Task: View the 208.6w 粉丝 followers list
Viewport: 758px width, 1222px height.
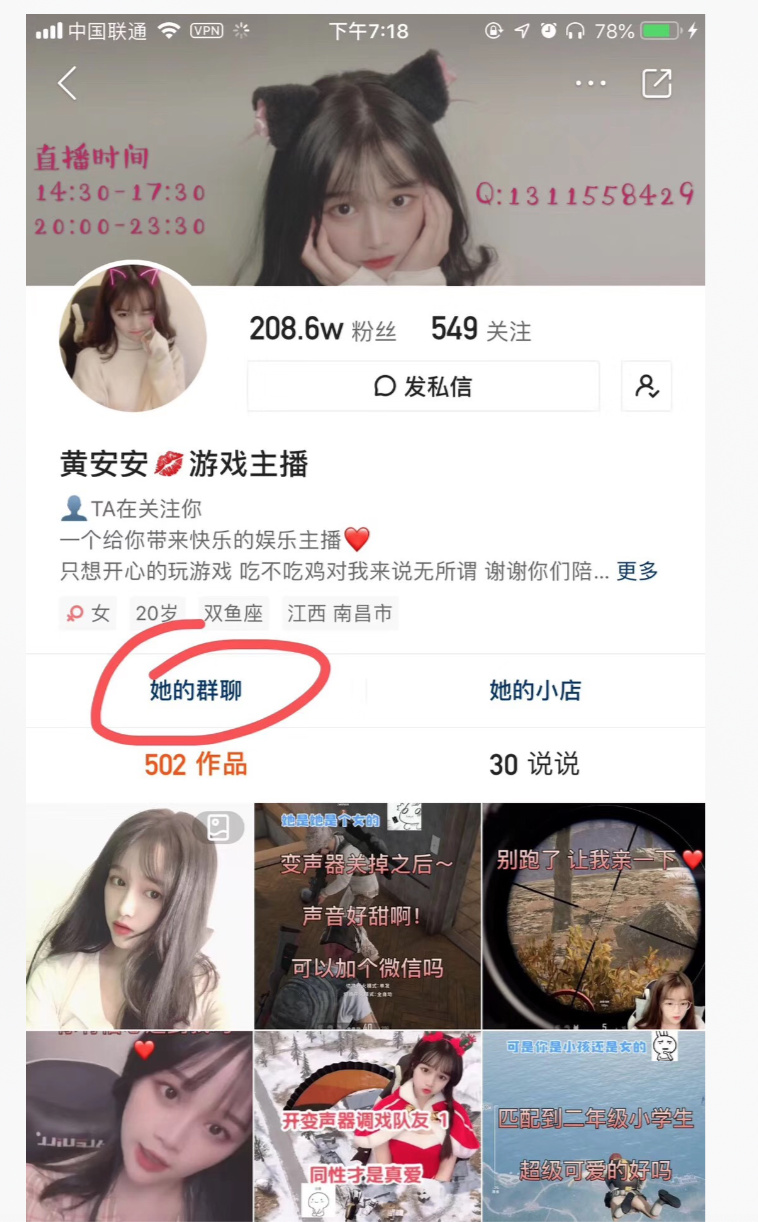Action: click(322, 329)
